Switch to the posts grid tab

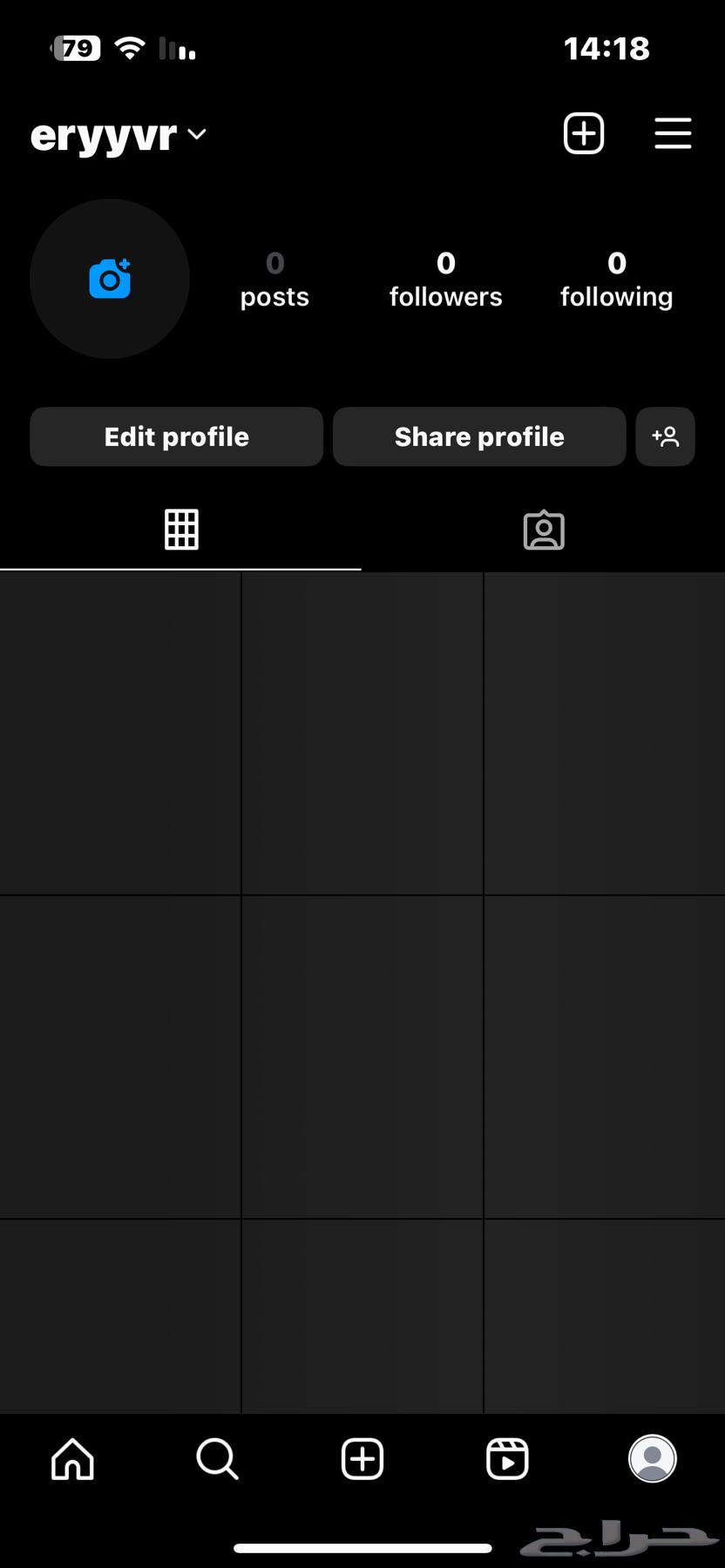[x=181, y=530]
